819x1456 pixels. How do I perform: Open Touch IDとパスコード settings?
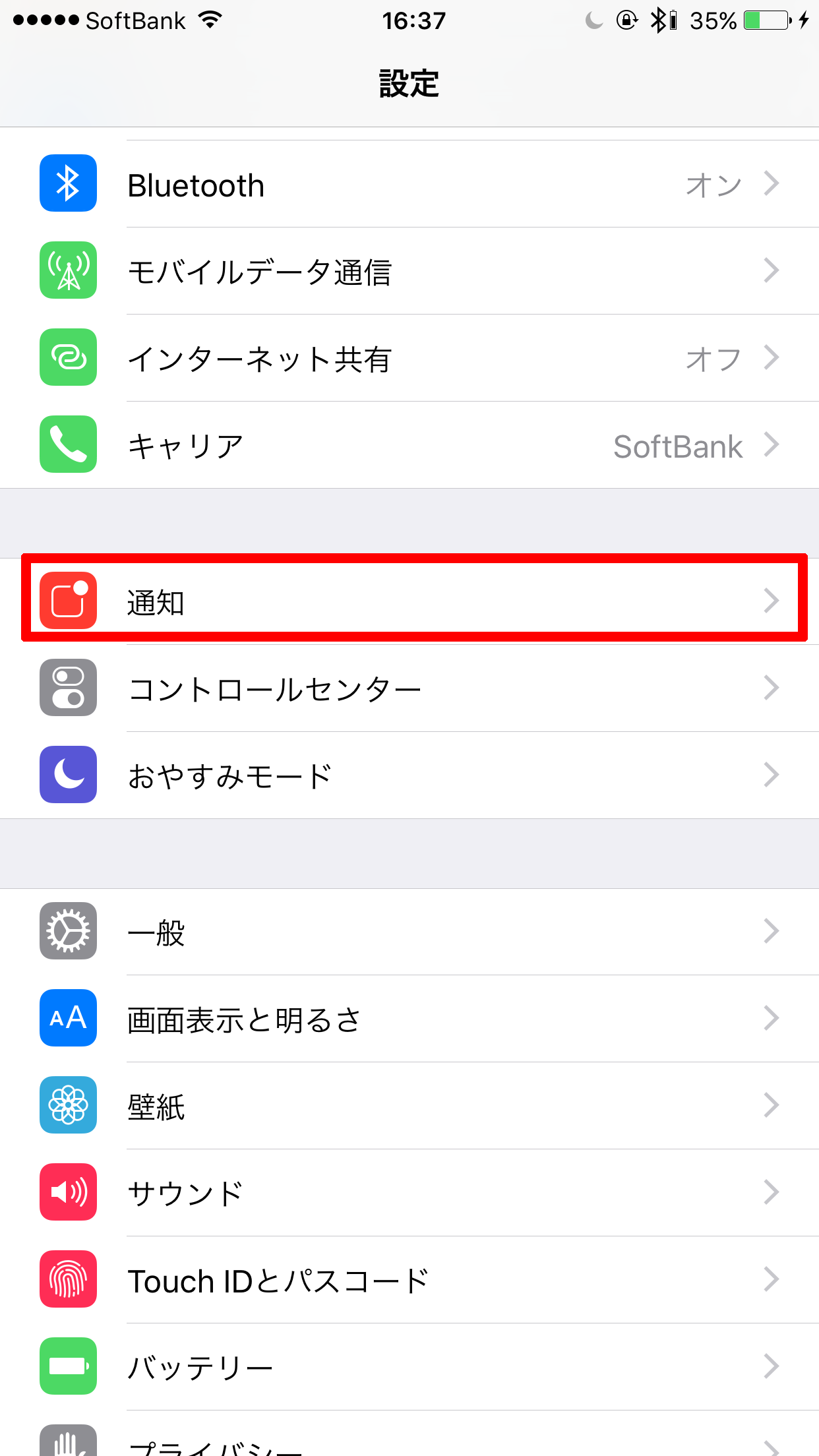point(409,1279)
